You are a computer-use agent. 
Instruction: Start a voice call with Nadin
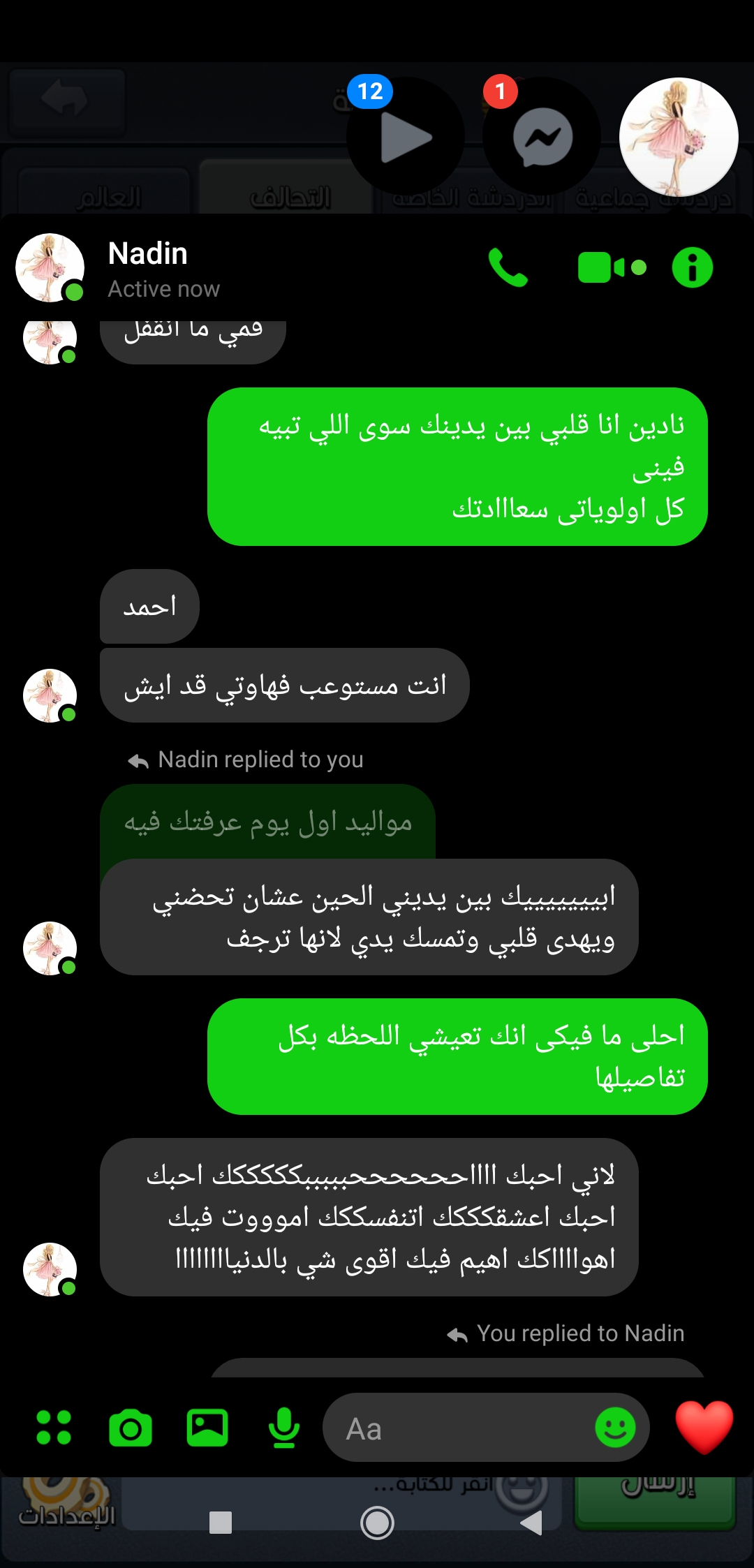pos(508,268)
